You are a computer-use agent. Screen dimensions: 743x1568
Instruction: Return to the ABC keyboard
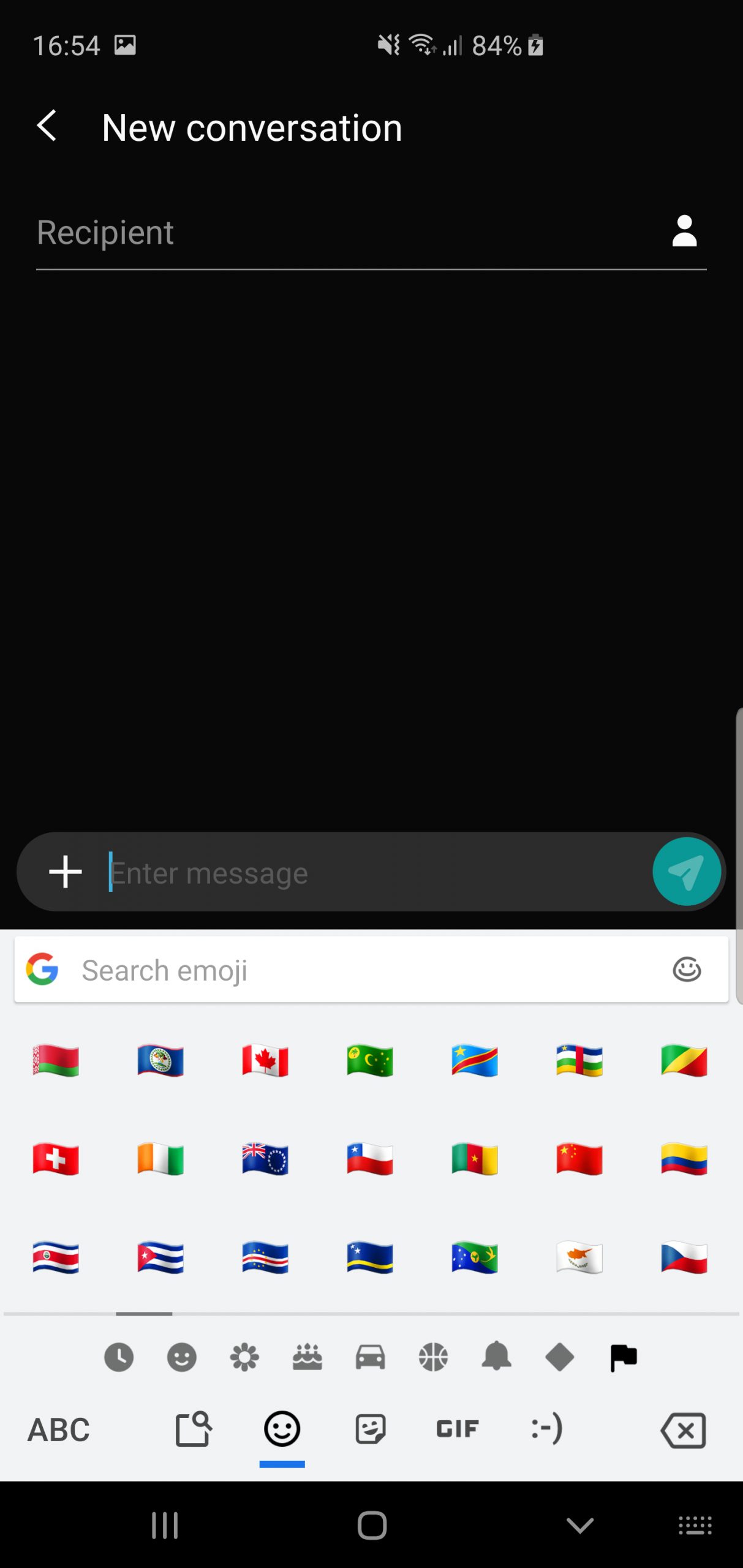pyautogui.click(x=59, y=1430)
